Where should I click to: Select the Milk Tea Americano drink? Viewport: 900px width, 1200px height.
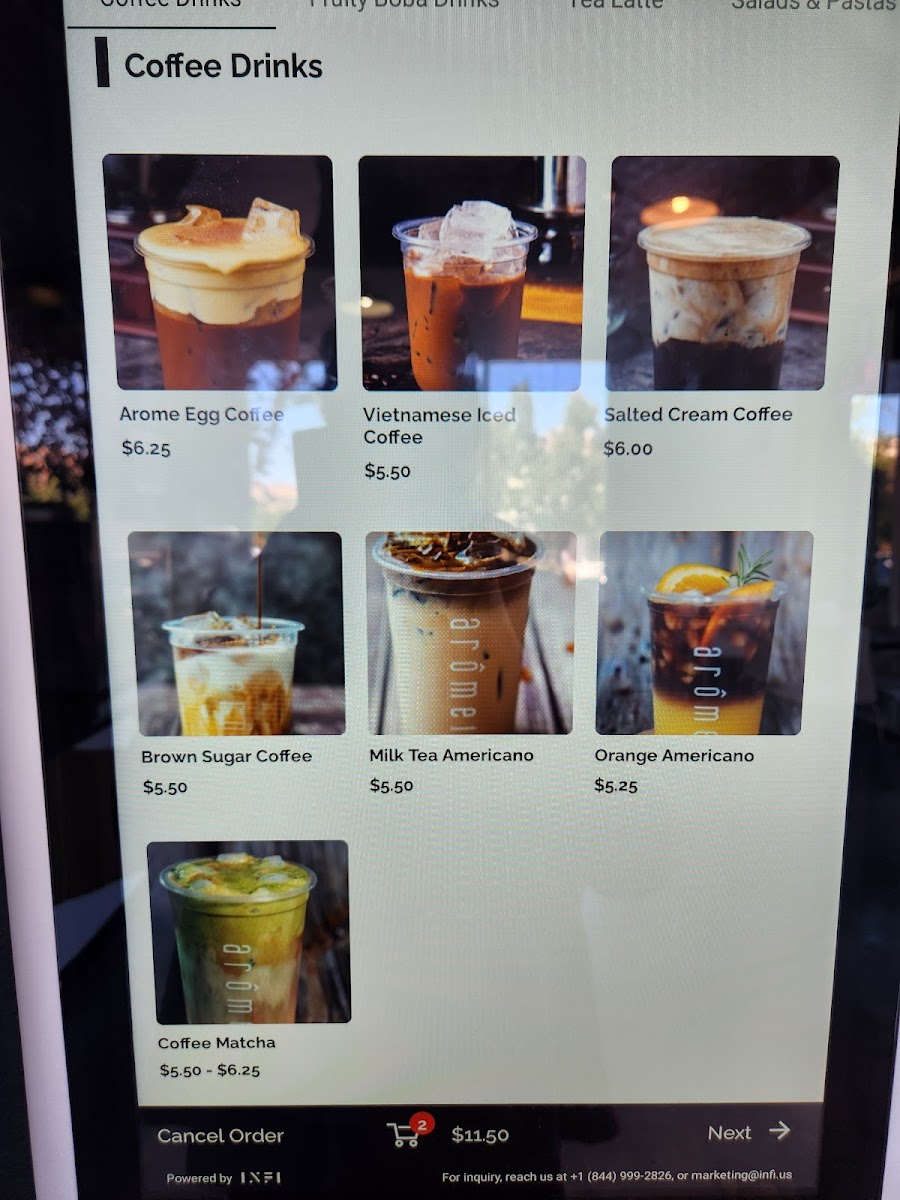pos(470,664)
